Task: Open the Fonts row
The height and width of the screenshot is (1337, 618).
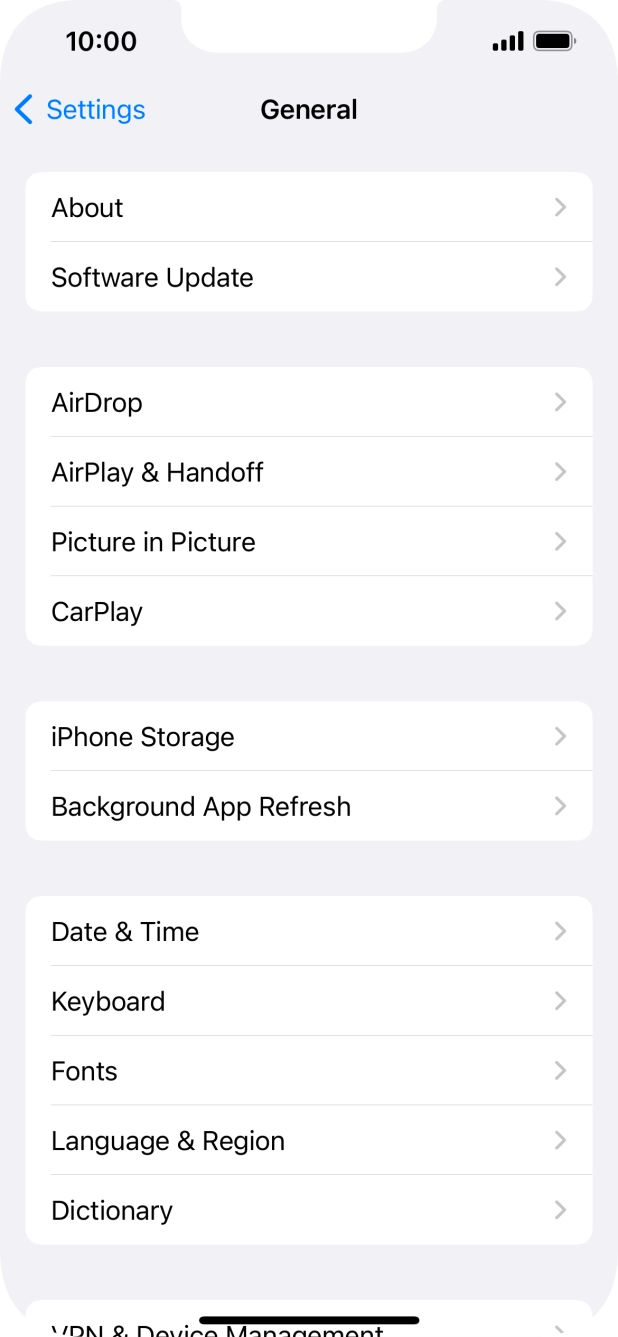Action: pyautogui.click(x=309, y=1071)
